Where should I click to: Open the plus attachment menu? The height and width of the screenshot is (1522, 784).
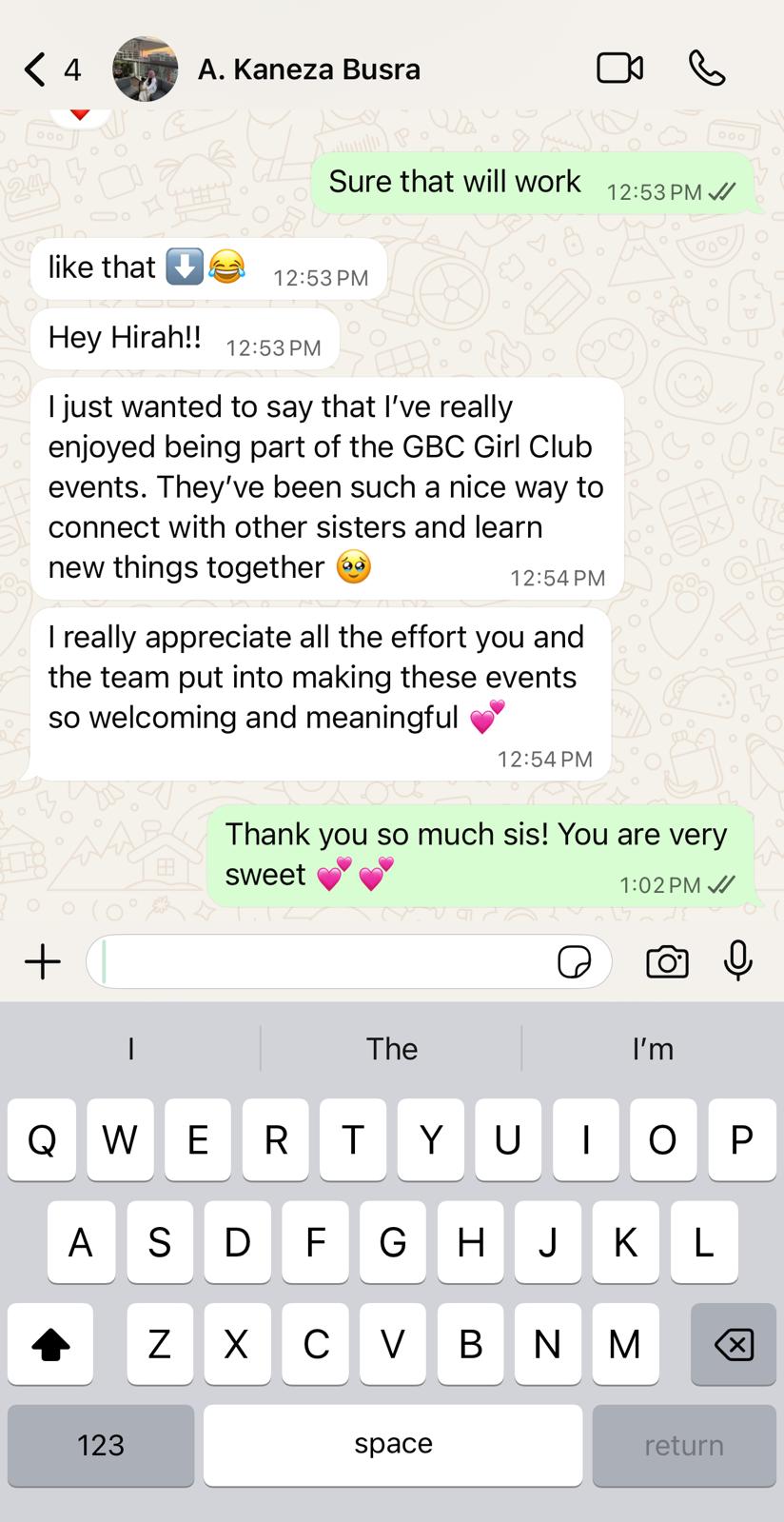(43, 961)
